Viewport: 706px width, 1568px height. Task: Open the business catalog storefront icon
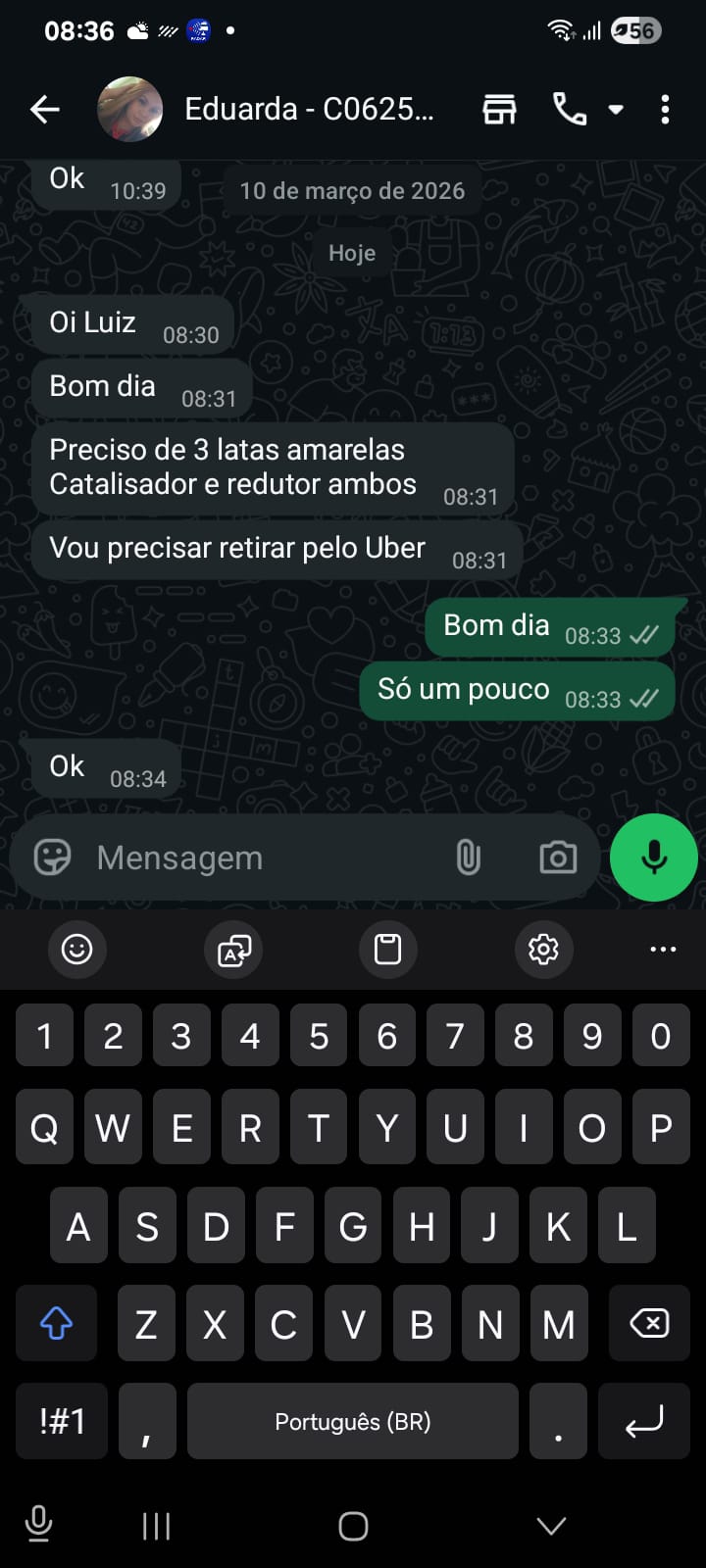(x=499, y=110)
